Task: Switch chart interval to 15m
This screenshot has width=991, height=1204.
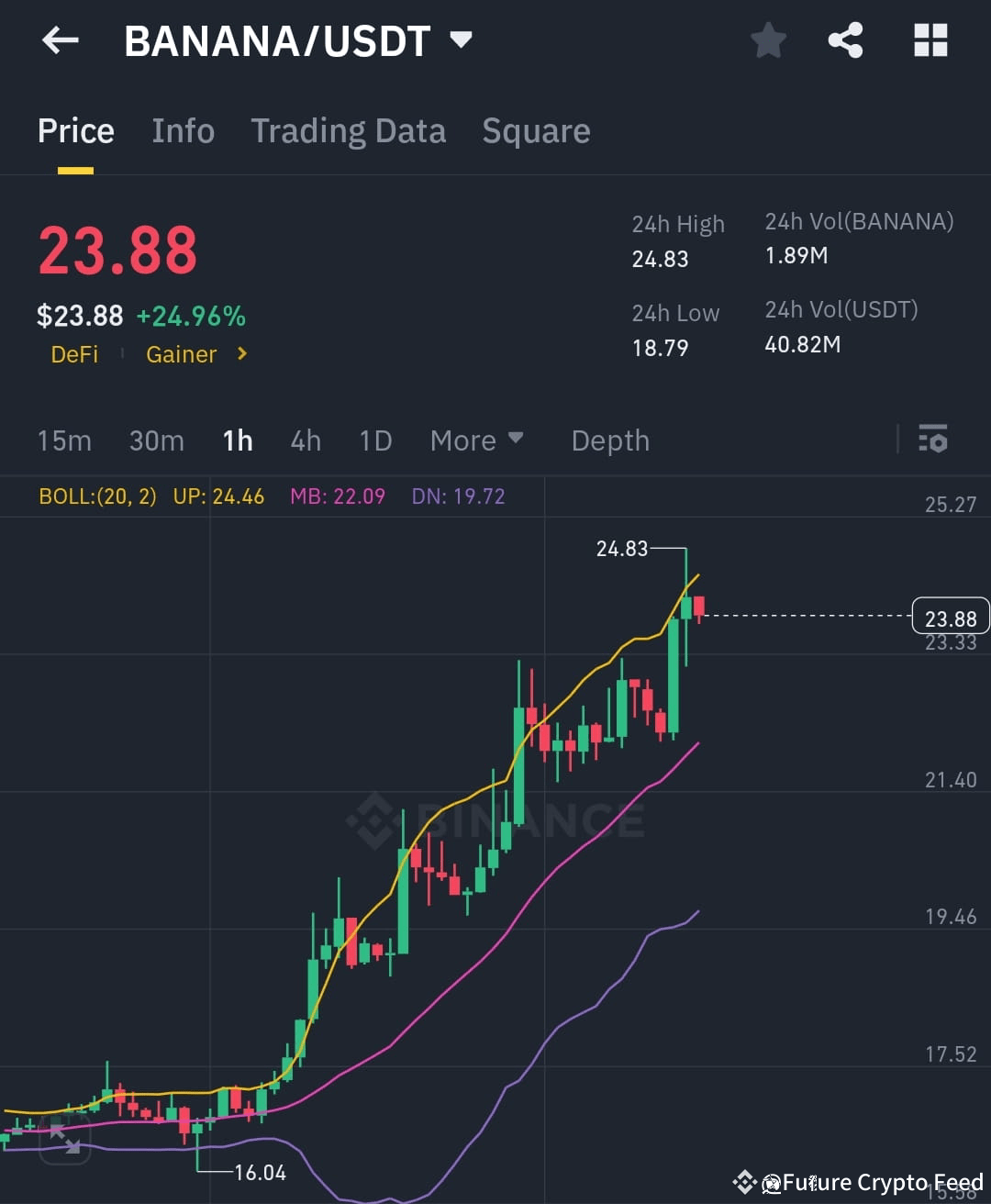Action: 63,440
